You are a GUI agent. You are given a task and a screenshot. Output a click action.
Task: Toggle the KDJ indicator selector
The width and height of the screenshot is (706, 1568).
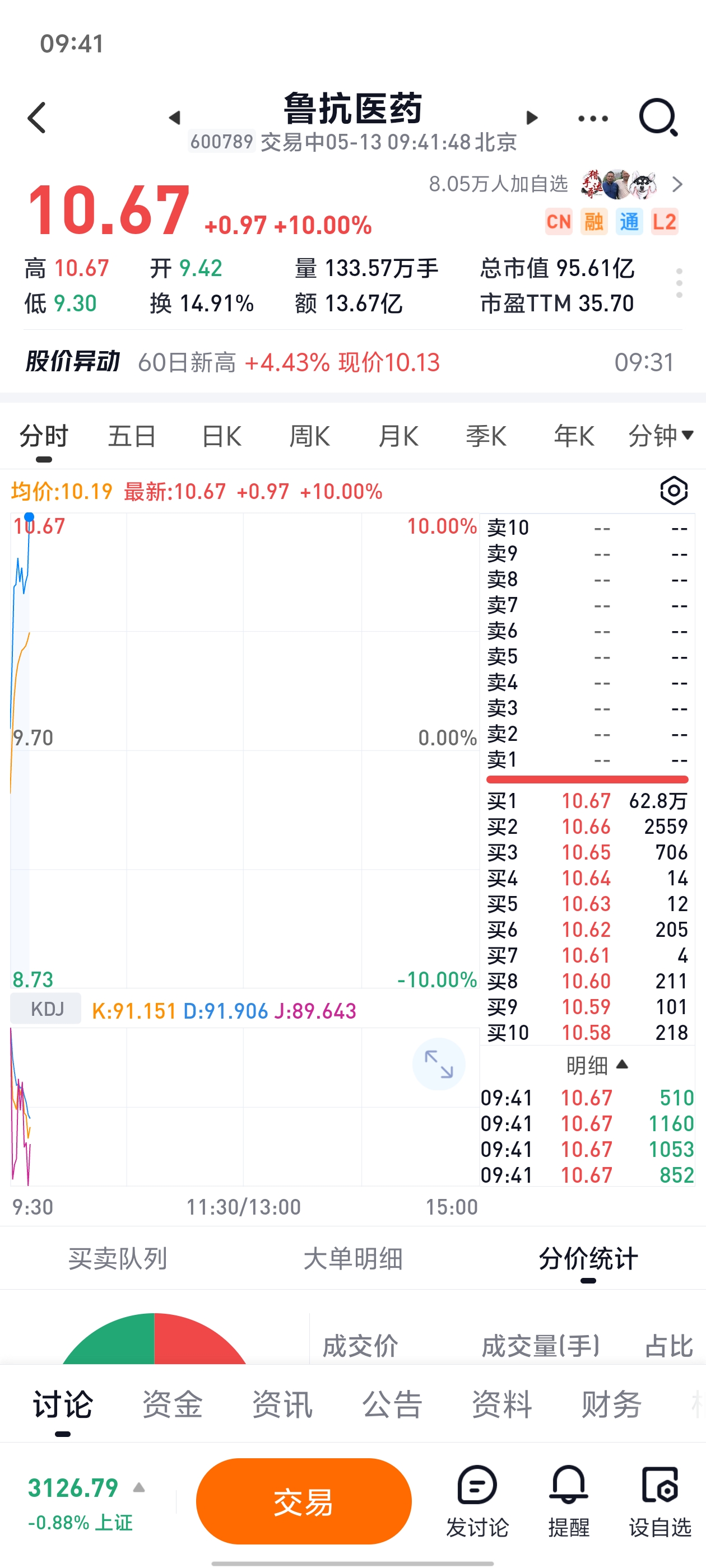pyautogui.click(x=47, y=1009)
